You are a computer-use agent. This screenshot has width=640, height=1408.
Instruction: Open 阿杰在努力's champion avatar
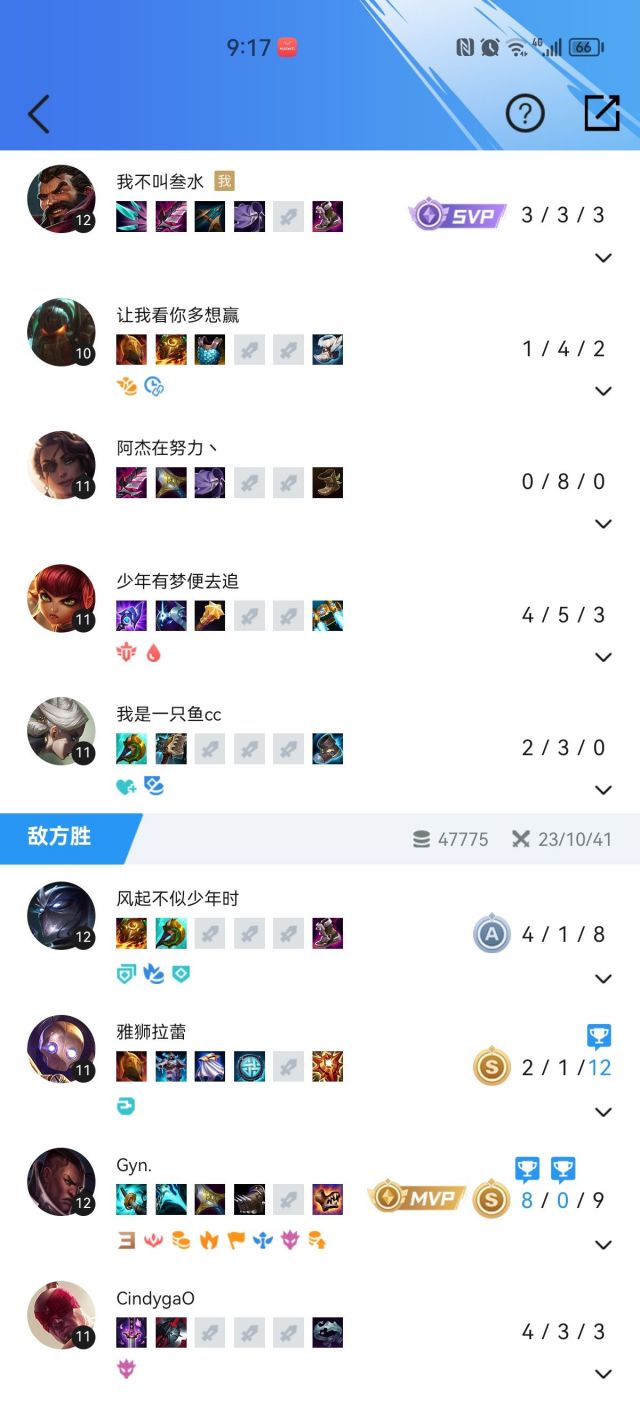coord(61,465)
